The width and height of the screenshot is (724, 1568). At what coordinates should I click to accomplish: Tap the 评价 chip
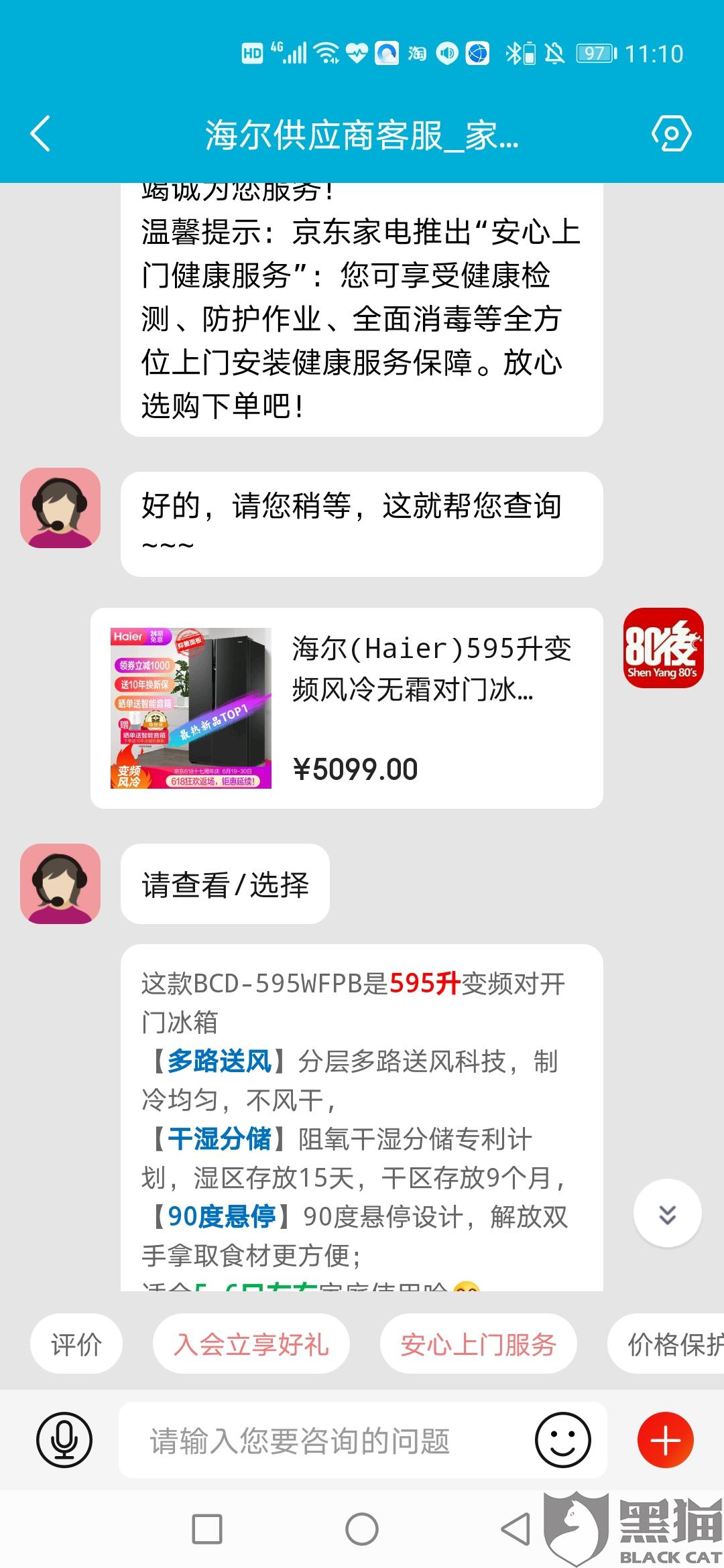(x=76, y=1344)
